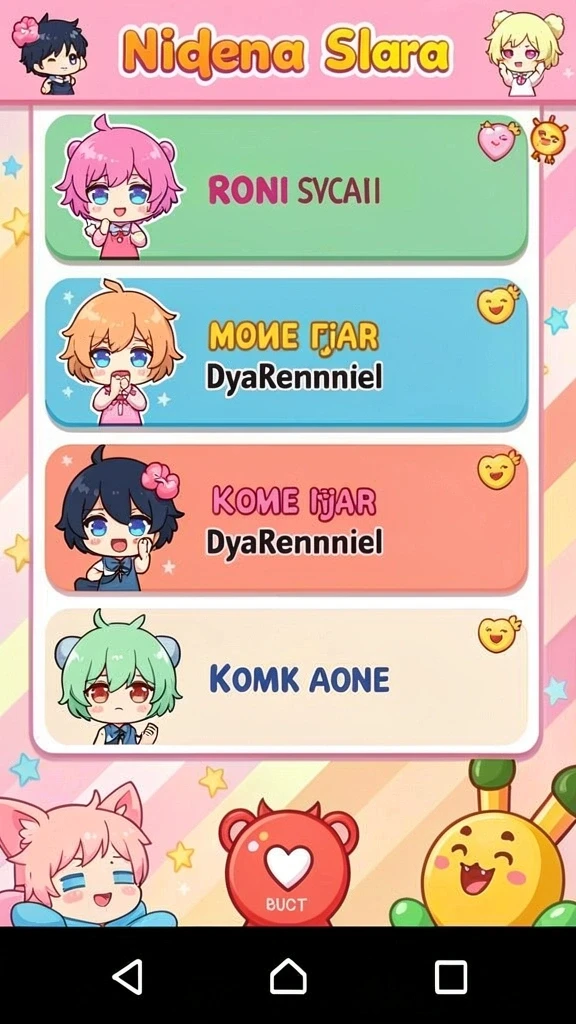The width and height of the screenshot is (576, 1024).
Task: Tap the heart icon on KOME IJAR card
Action: tap(498, 471)
